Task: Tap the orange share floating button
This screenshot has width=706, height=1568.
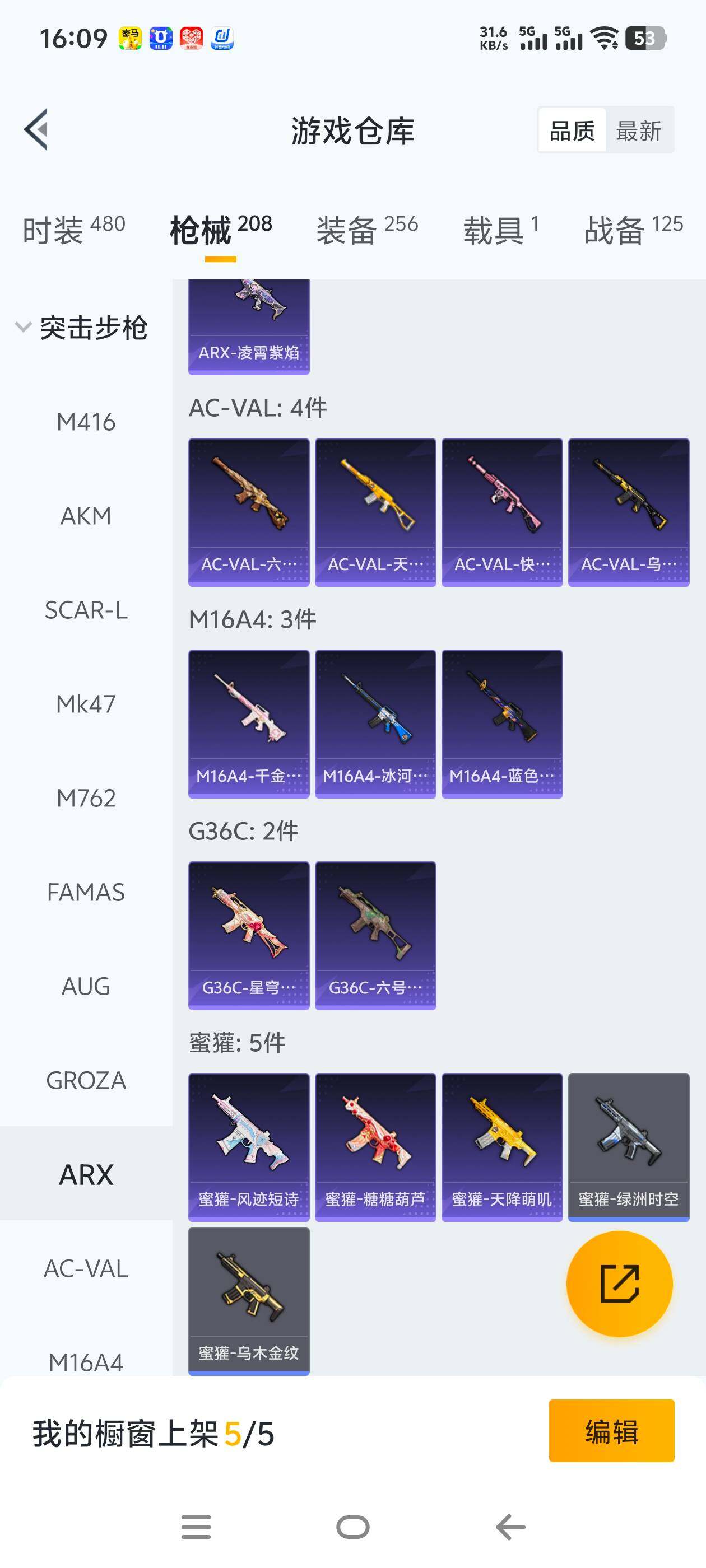Action: (x=619, y=1284)
